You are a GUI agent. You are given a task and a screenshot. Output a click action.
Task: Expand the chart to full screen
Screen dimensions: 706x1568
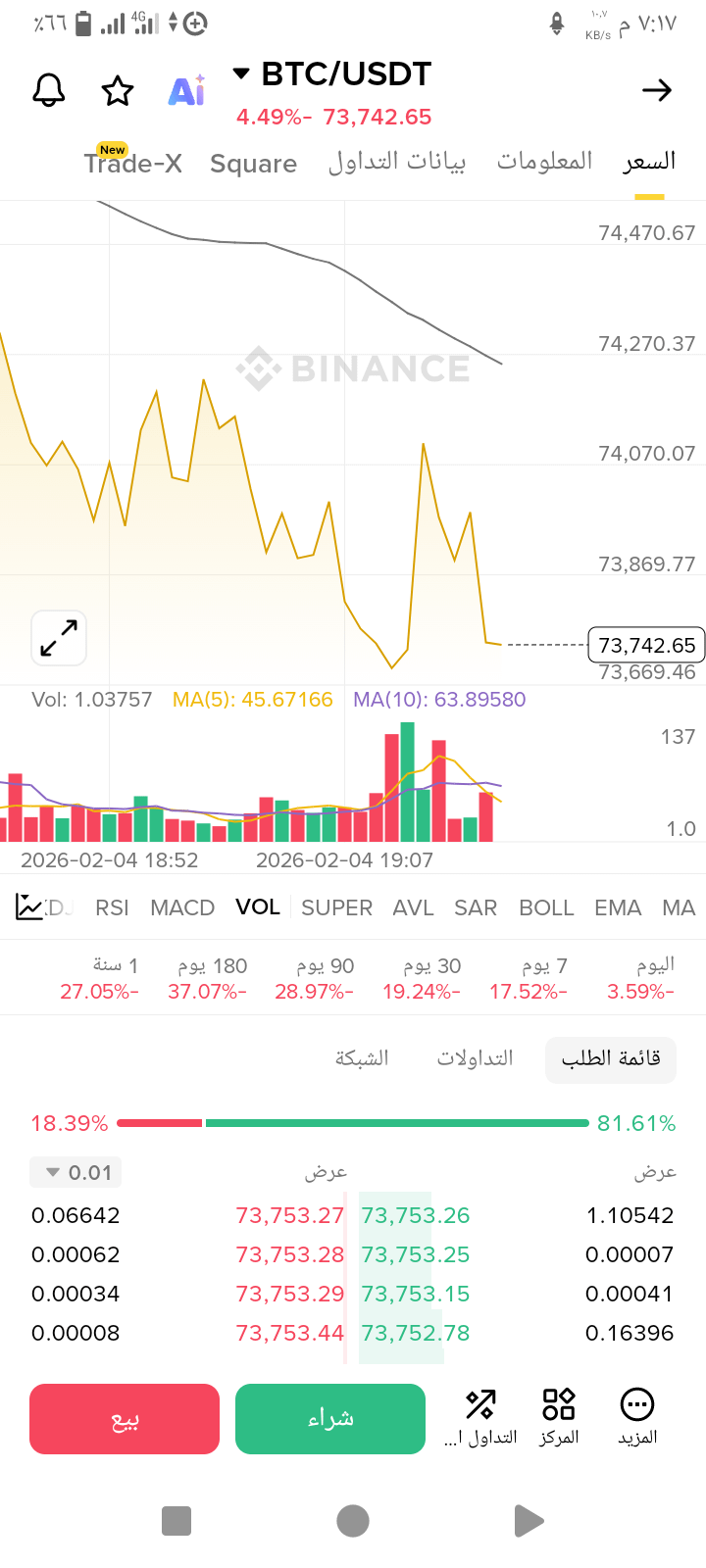click(59, 638)
